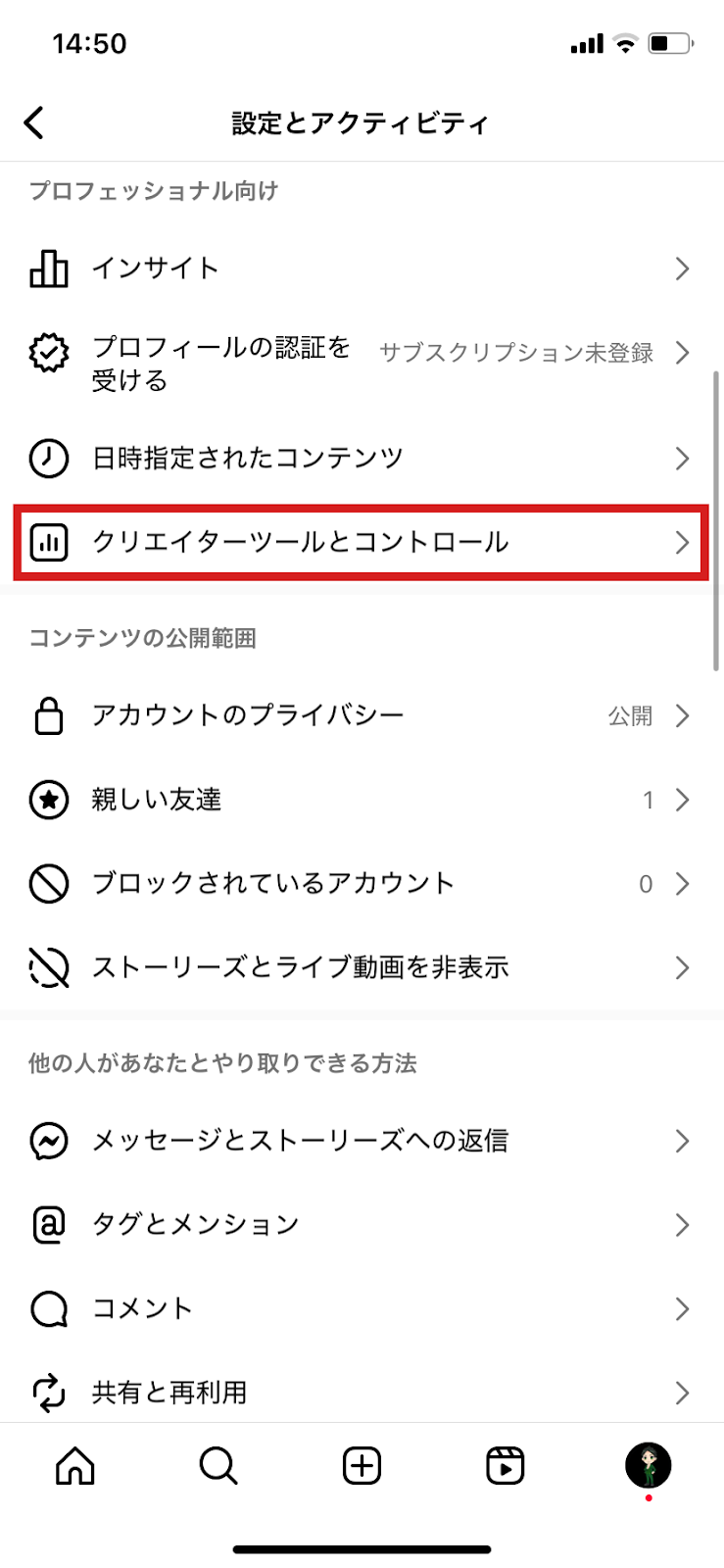Screen dimensions: 724x1568
Task: Open クリエイターツールとコントロール
Action: [x=362, y=542]
